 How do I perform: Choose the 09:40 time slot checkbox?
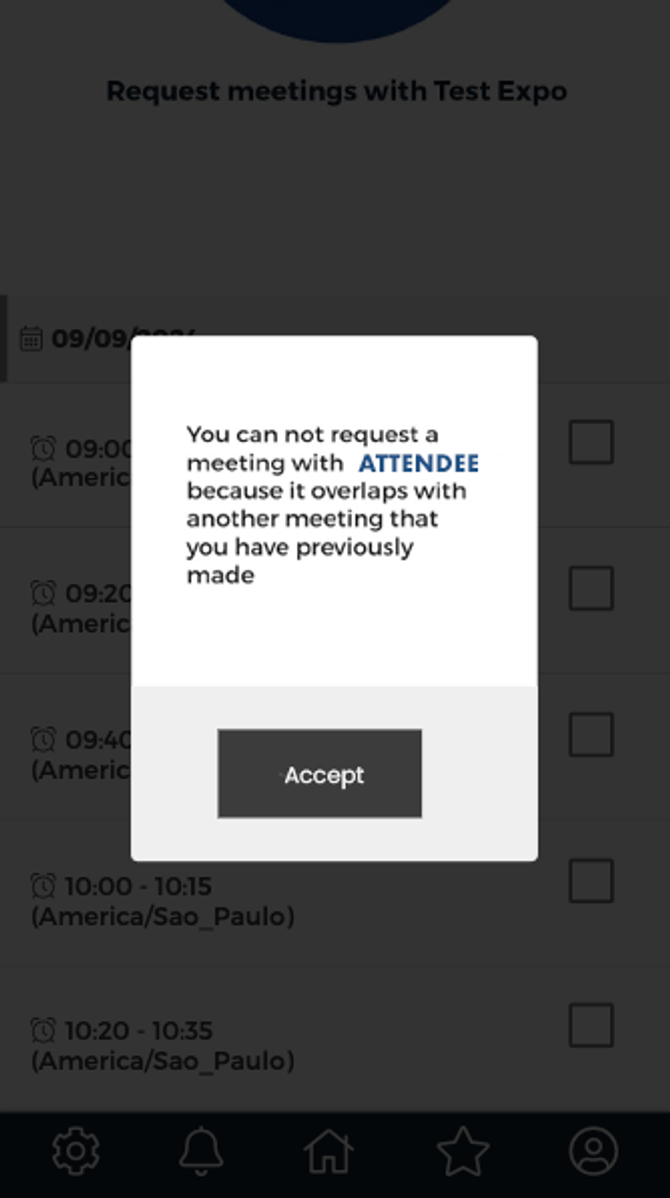(x=591, y=734)
